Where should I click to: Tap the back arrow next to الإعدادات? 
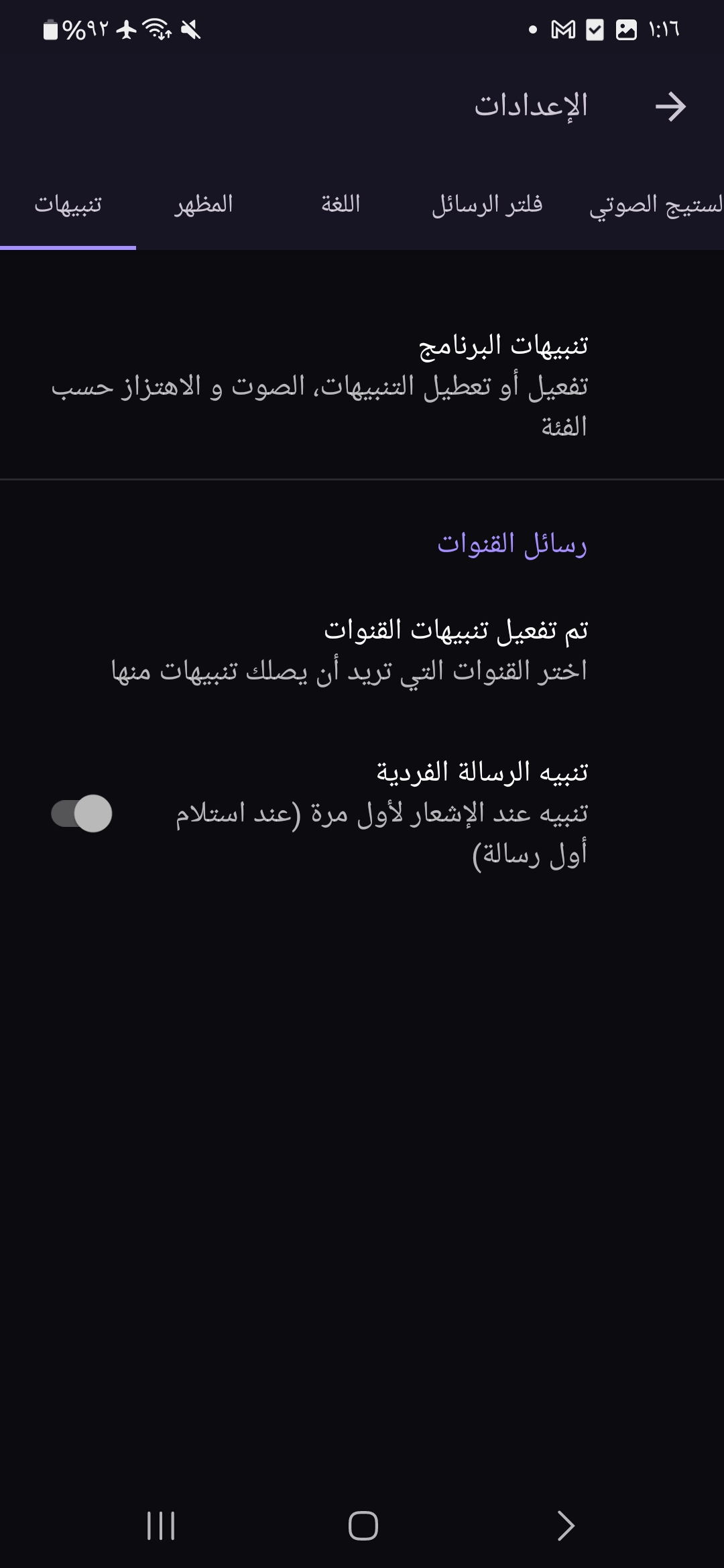pyautogui.click(x=670, y=107)
